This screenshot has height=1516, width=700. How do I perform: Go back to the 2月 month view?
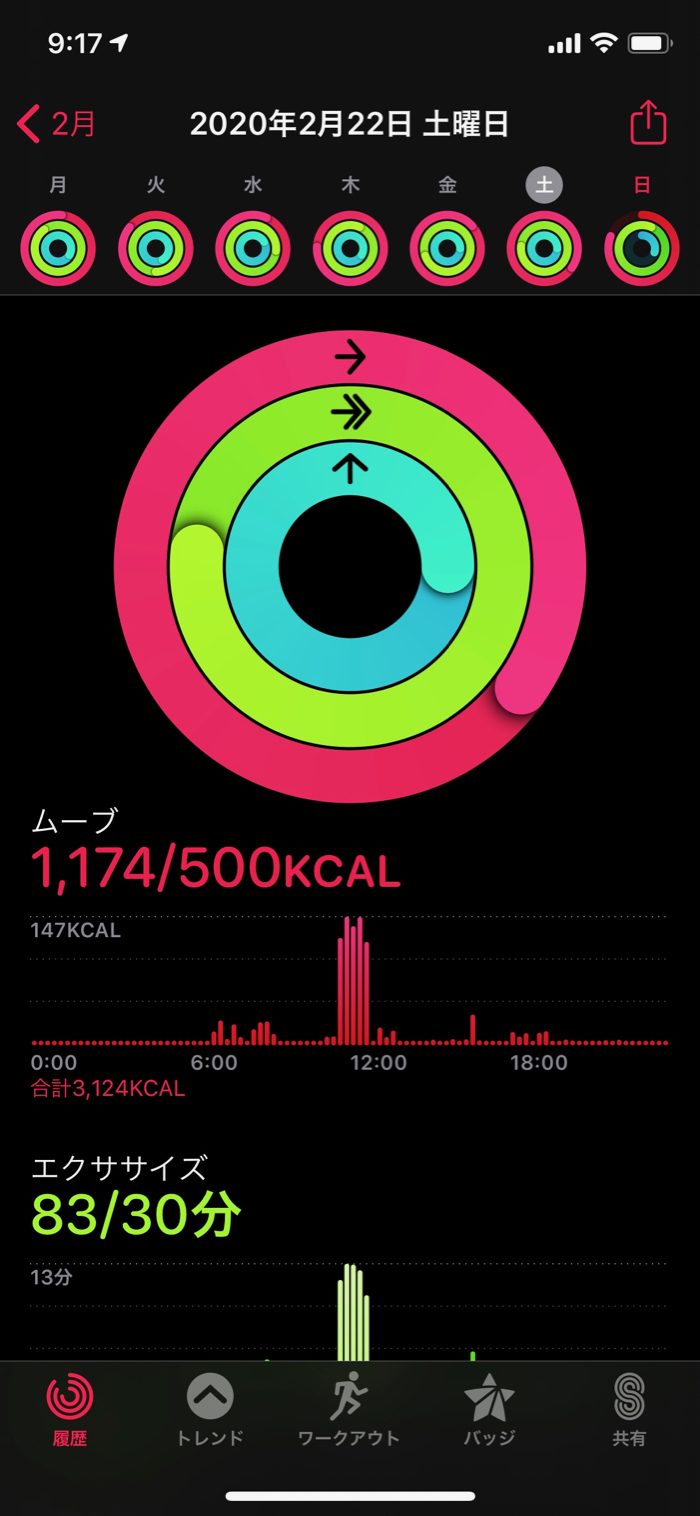[57, 125]
